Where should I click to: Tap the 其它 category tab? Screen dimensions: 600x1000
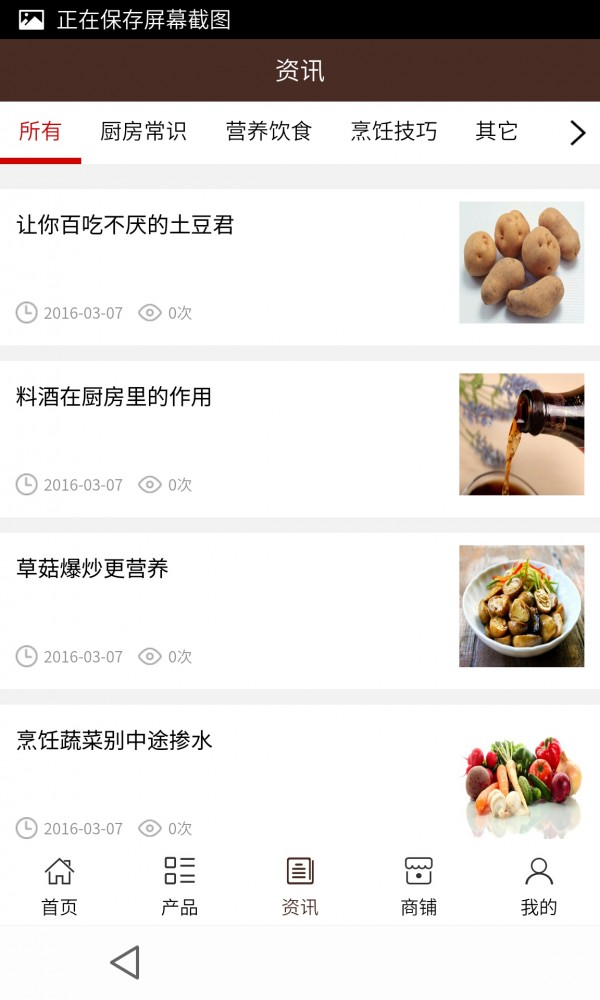[496, 132]
